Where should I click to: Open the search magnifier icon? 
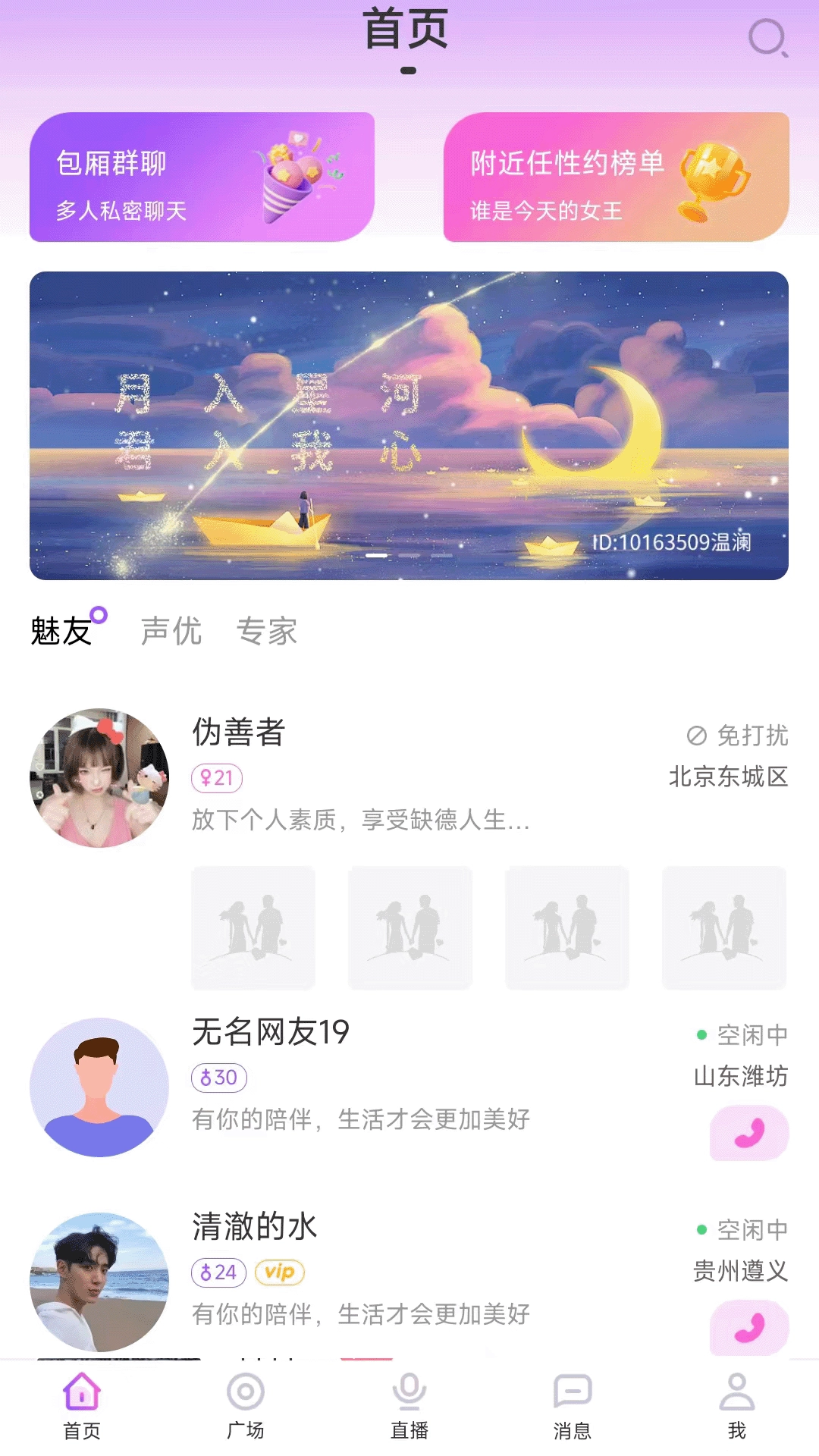(768, 36)
